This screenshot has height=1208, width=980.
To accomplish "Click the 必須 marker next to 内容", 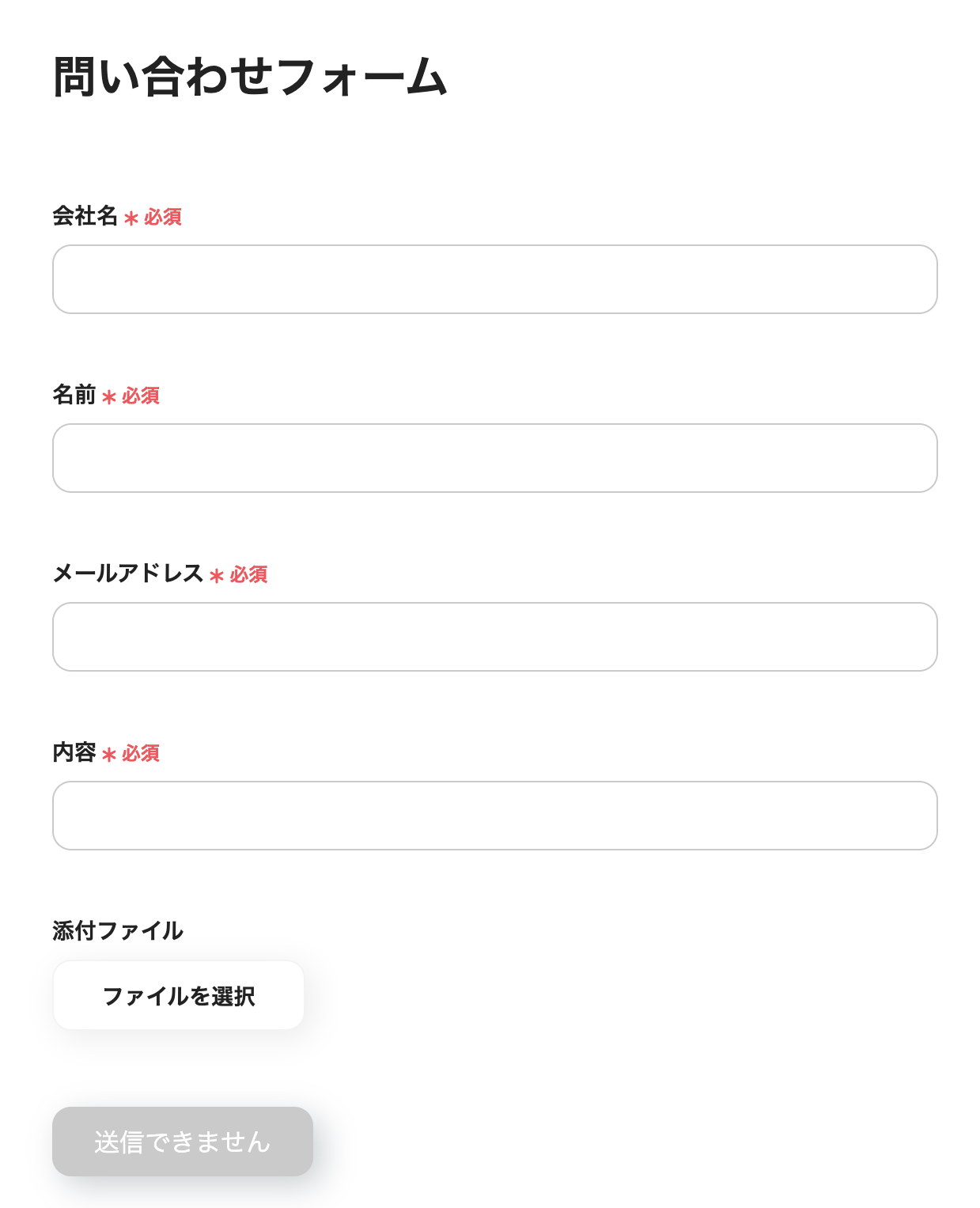I will (x=141, y=754).
